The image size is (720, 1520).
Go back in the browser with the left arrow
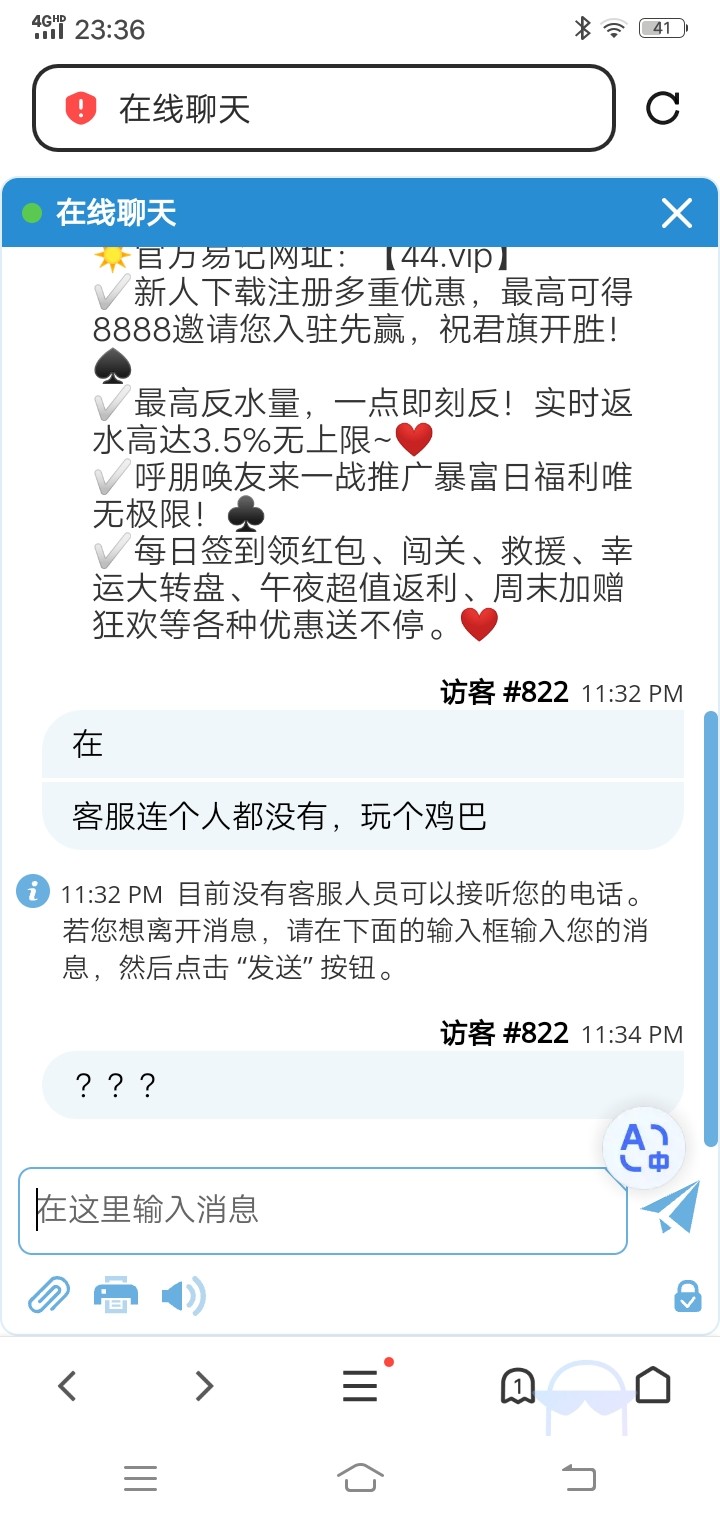point(67,1385)
